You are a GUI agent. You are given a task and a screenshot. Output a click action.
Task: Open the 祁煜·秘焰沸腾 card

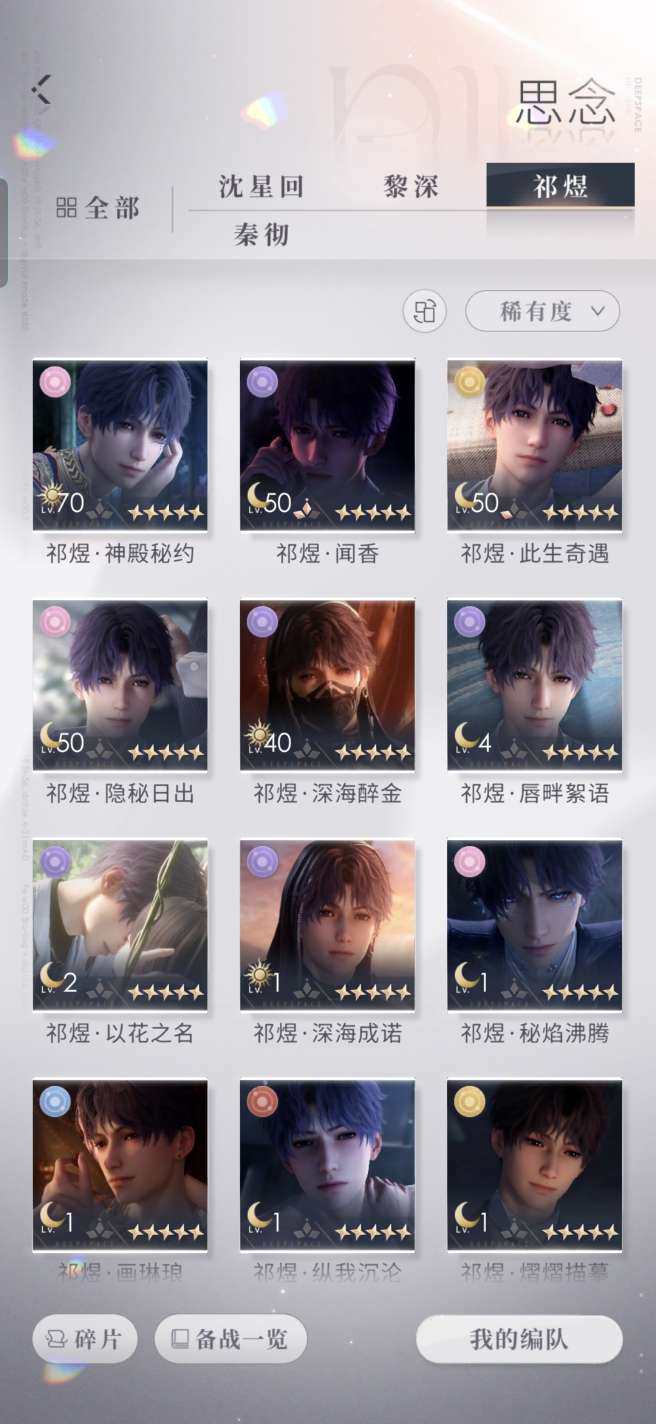pyautogui.click(x=534, y=925)
